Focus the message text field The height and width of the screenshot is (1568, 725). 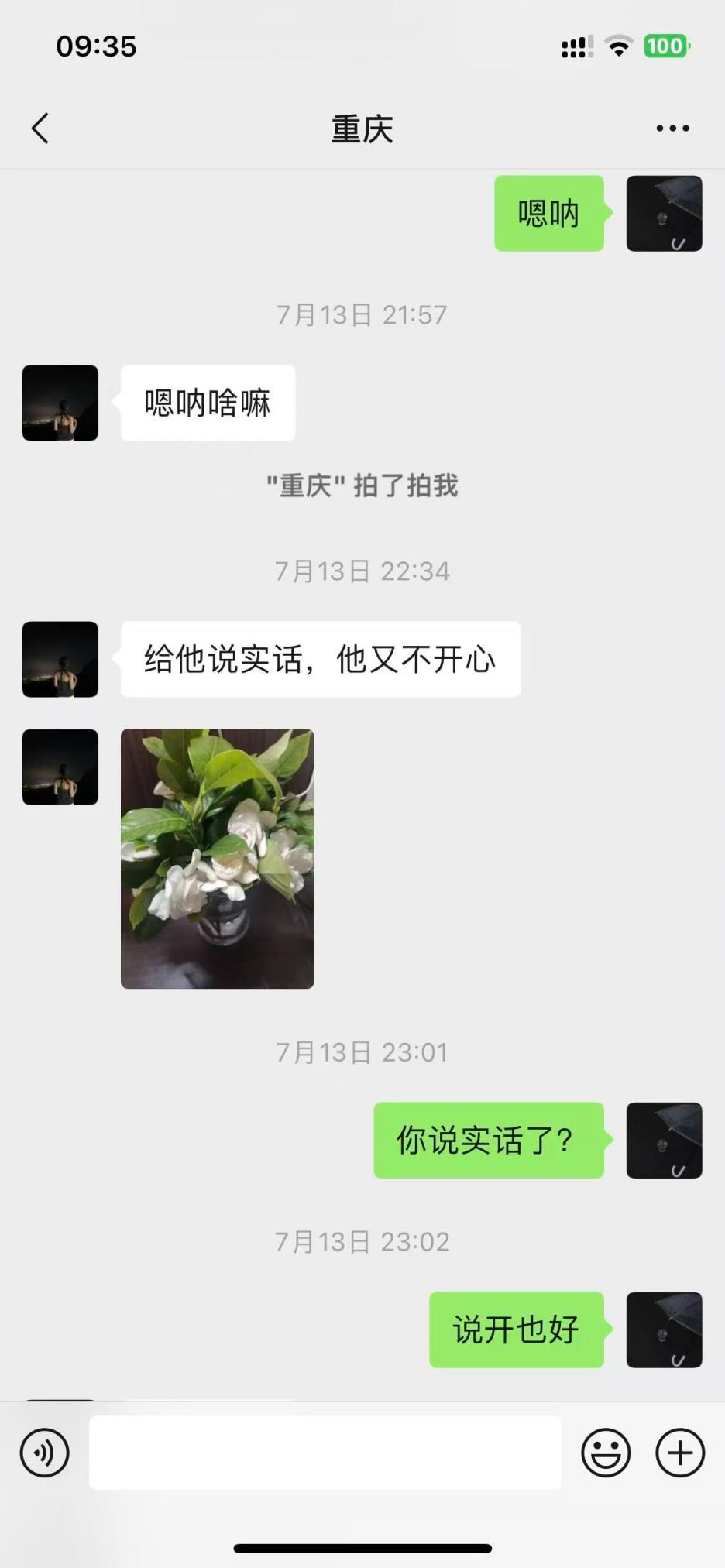(325, 1453)
